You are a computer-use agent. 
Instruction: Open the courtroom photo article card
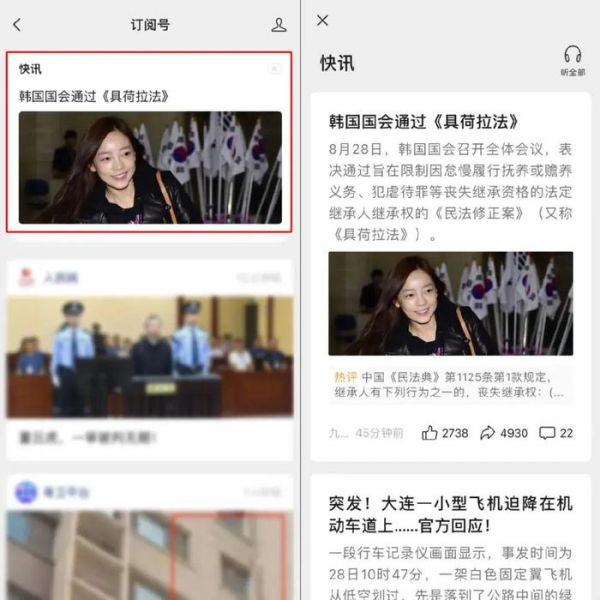(150, 356)
